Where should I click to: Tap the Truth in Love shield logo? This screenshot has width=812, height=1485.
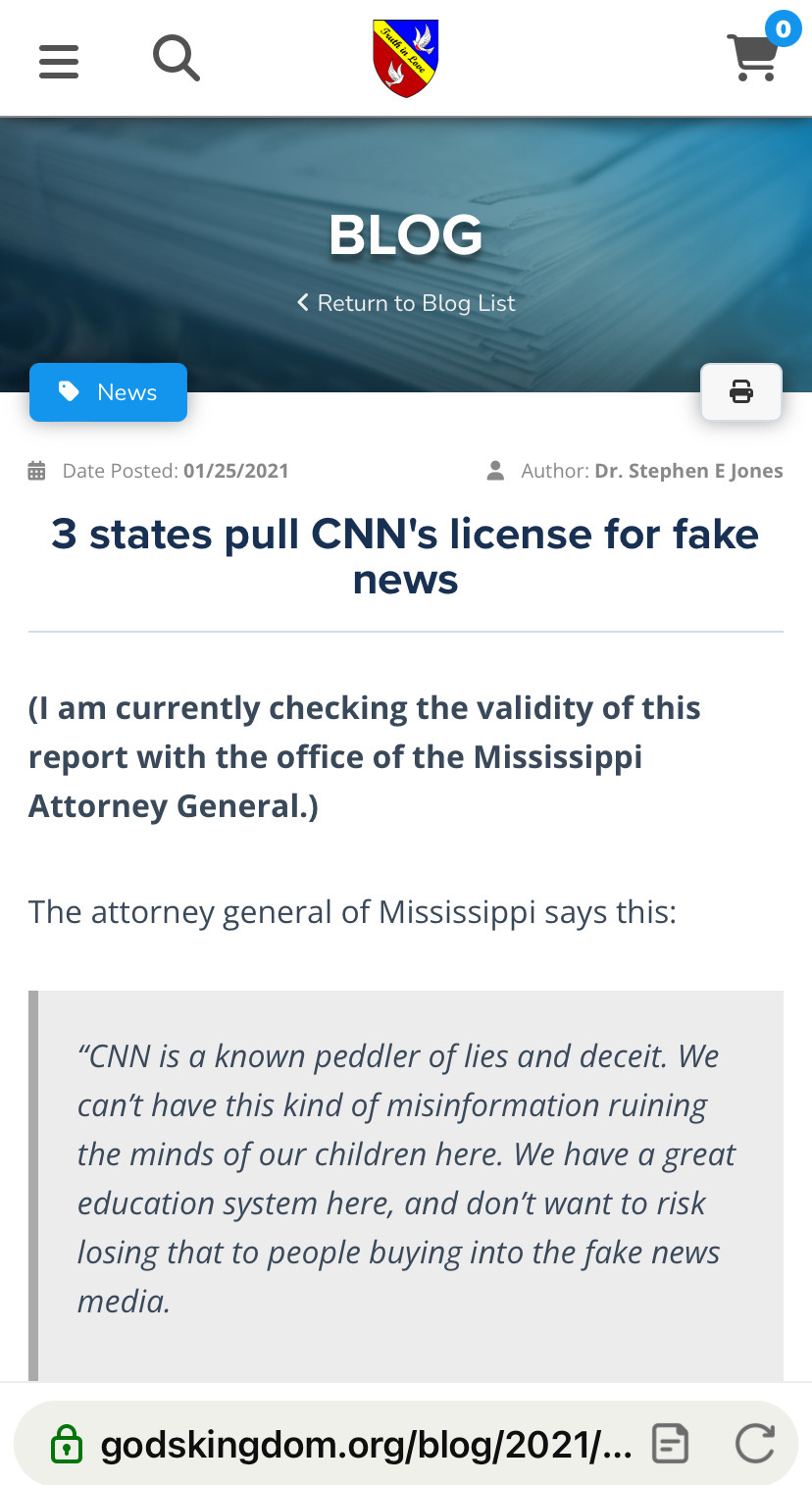405,58
